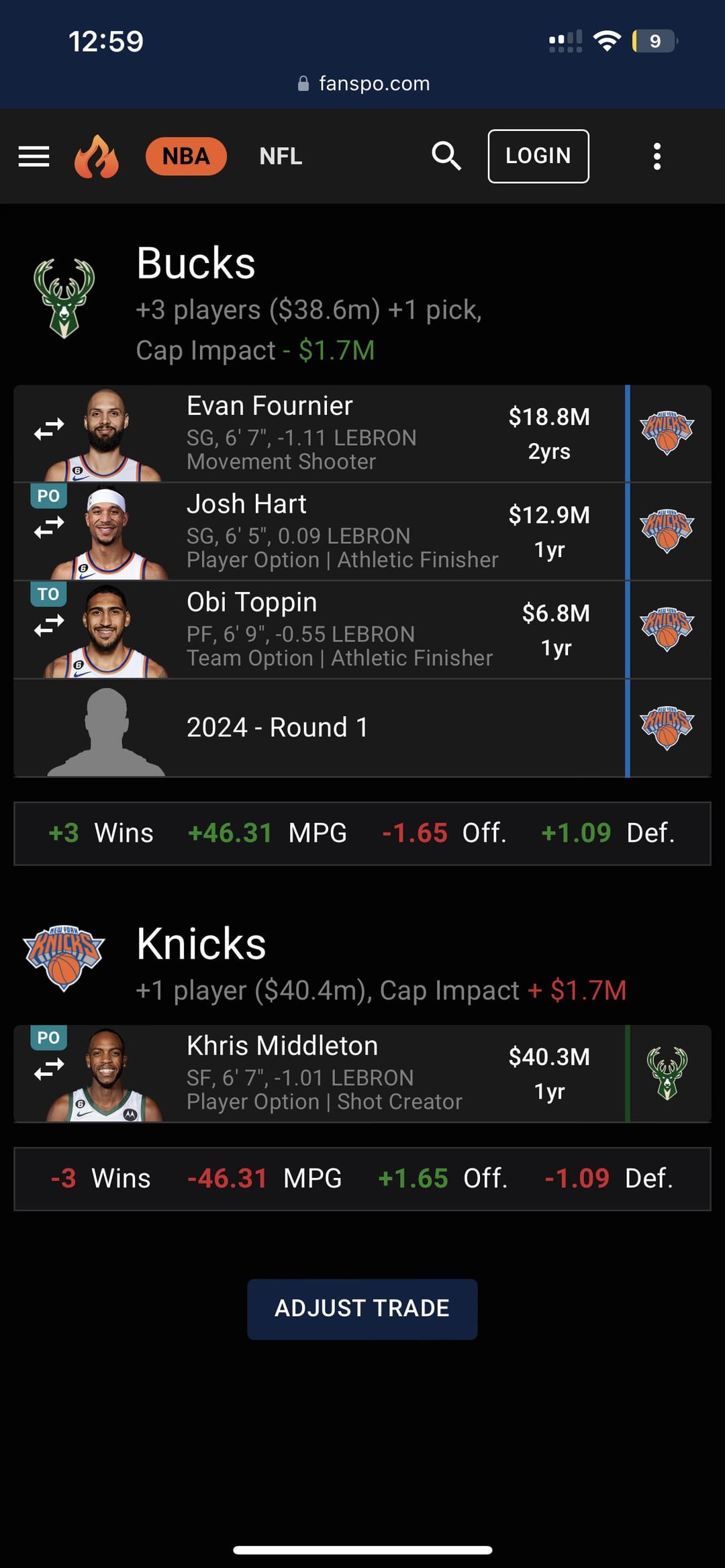Open the three-dot overflow menu
The height and width of the screenshot is (1568, 725).
[x=657, y=156]
